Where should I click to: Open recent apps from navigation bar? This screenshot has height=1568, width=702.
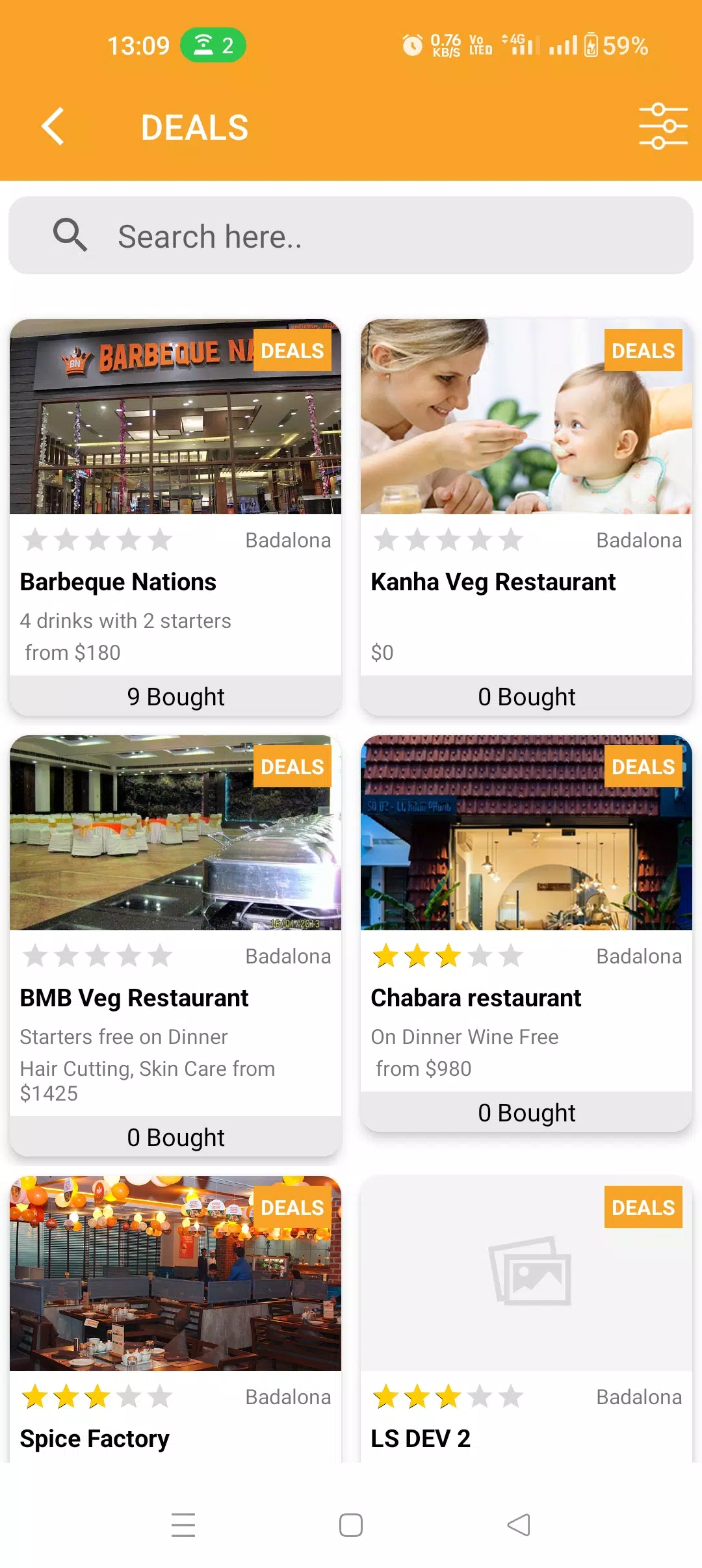click(x=183, y=1525)
